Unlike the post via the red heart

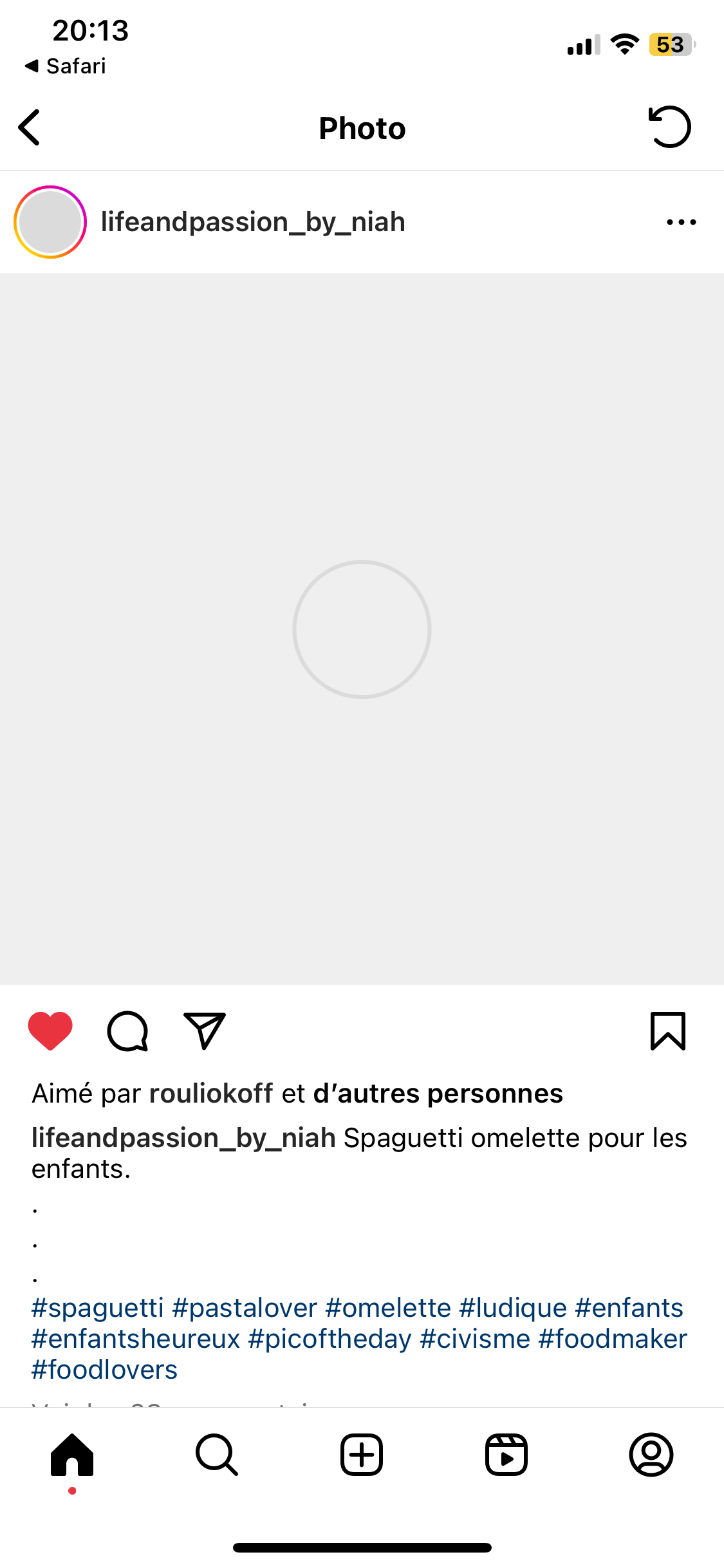tap(50, 1031)
